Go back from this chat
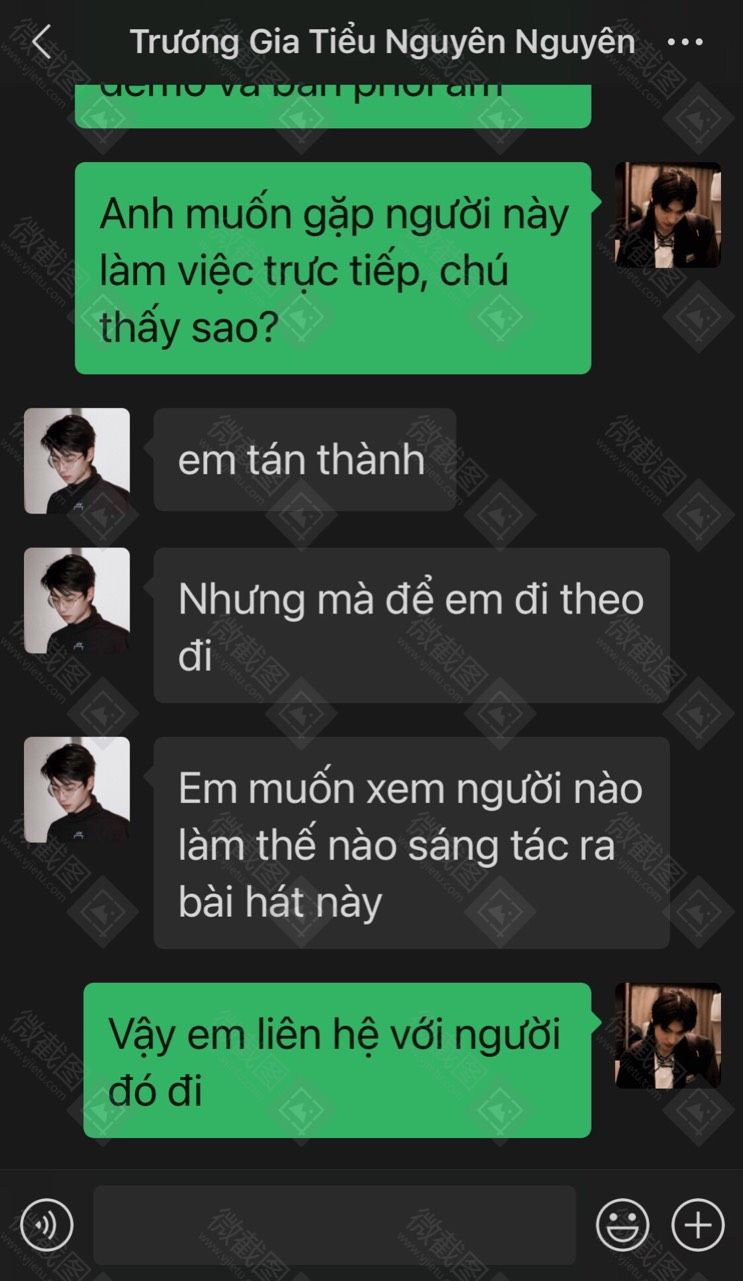This screenshot has height=1281, width=743. point(41,42)
